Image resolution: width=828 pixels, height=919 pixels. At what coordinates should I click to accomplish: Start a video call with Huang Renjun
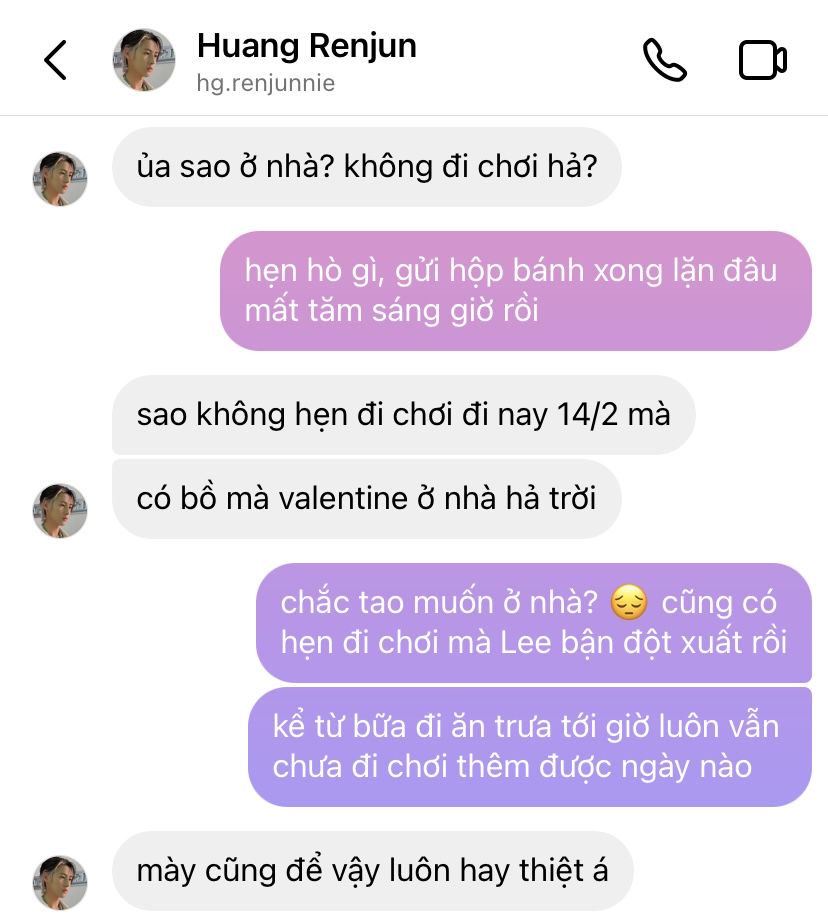click(762, 60)
